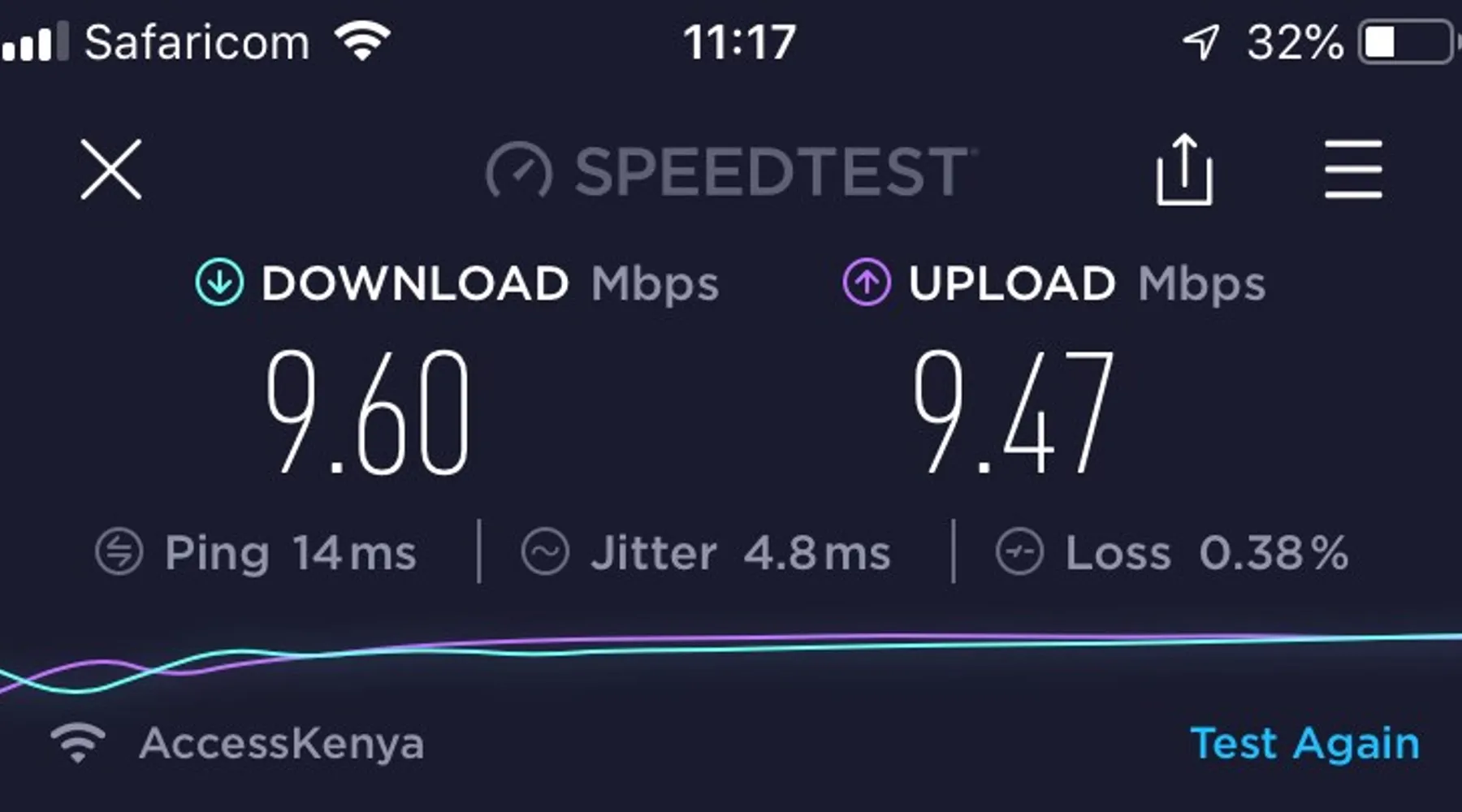Close the speed test results

coord(111,169)
